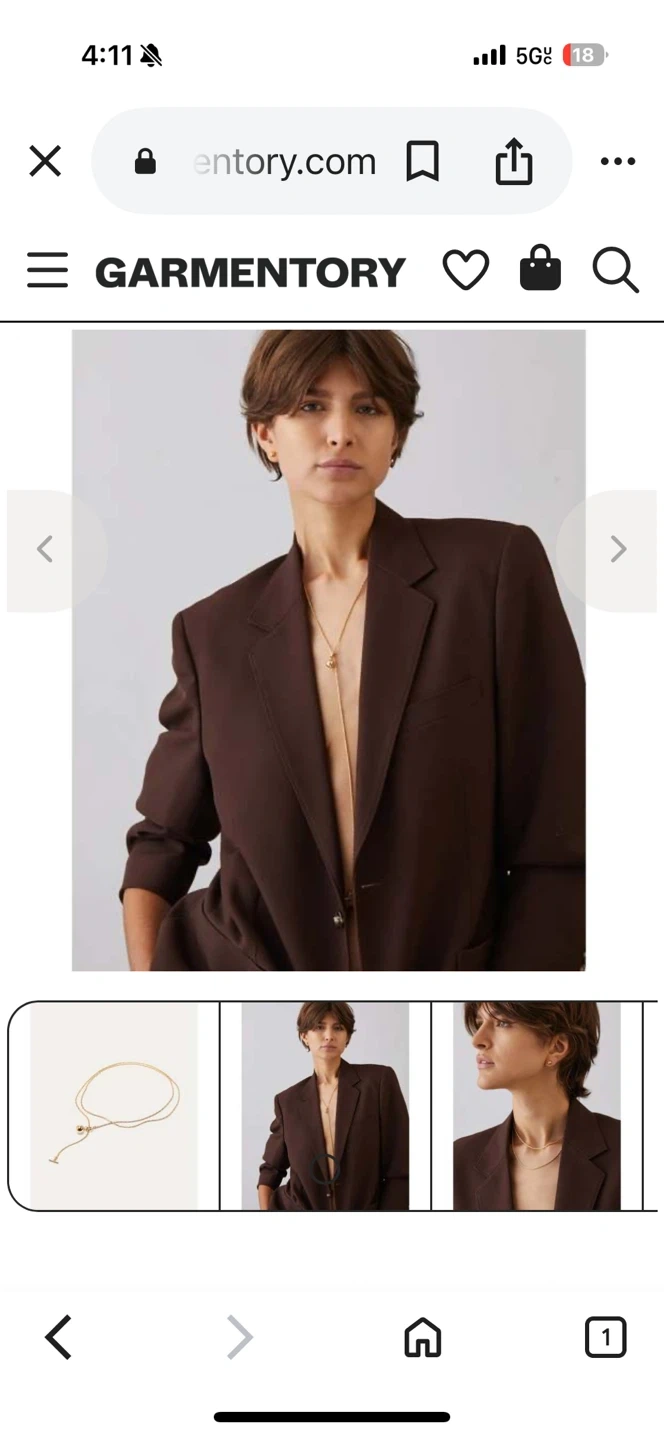
Task: Show the next product image
Action: [618, 549]
